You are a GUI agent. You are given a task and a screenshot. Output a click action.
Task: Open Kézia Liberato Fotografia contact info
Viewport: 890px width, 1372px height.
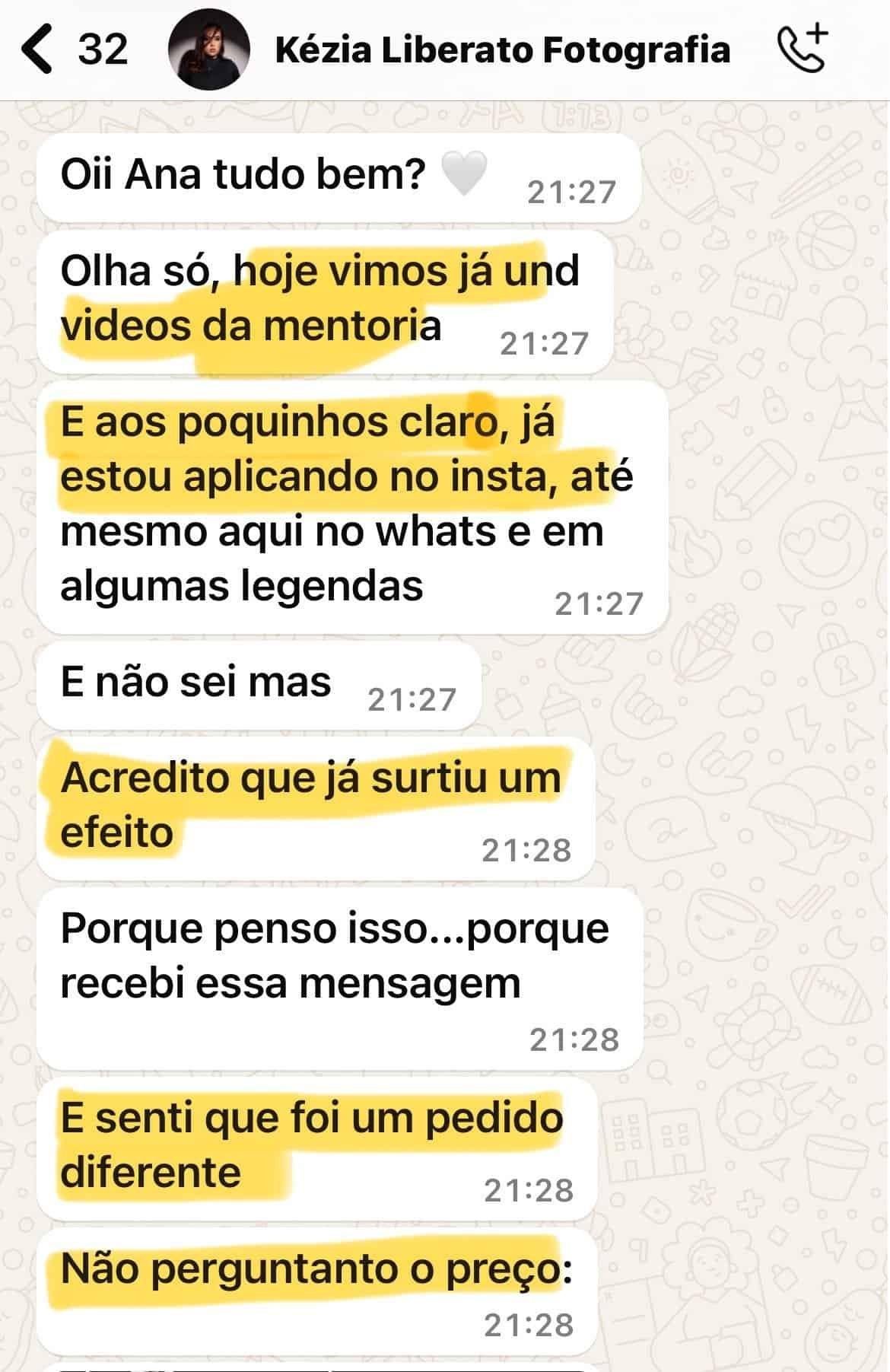click(502, 50)
